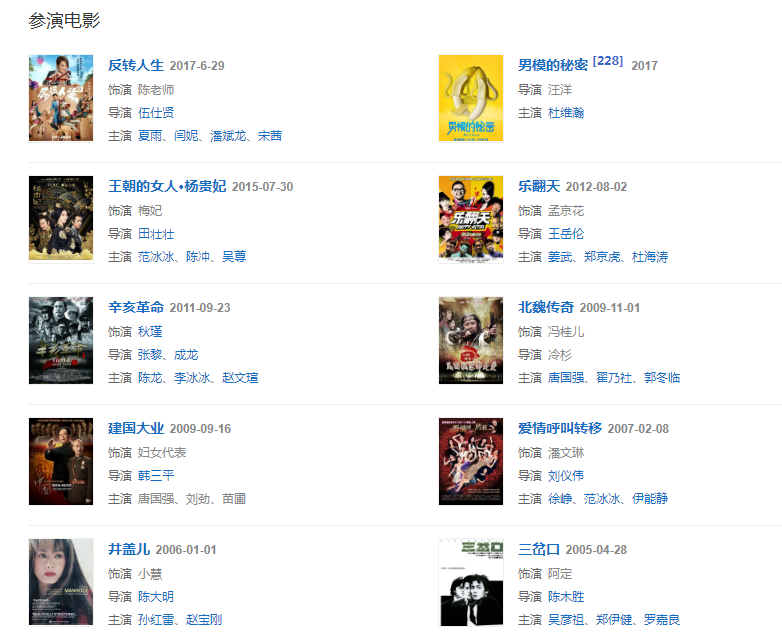The width and height of the screenshot is (782, 642).
Task: Open the 北魏传奇 movie poster
Action: 470,340
